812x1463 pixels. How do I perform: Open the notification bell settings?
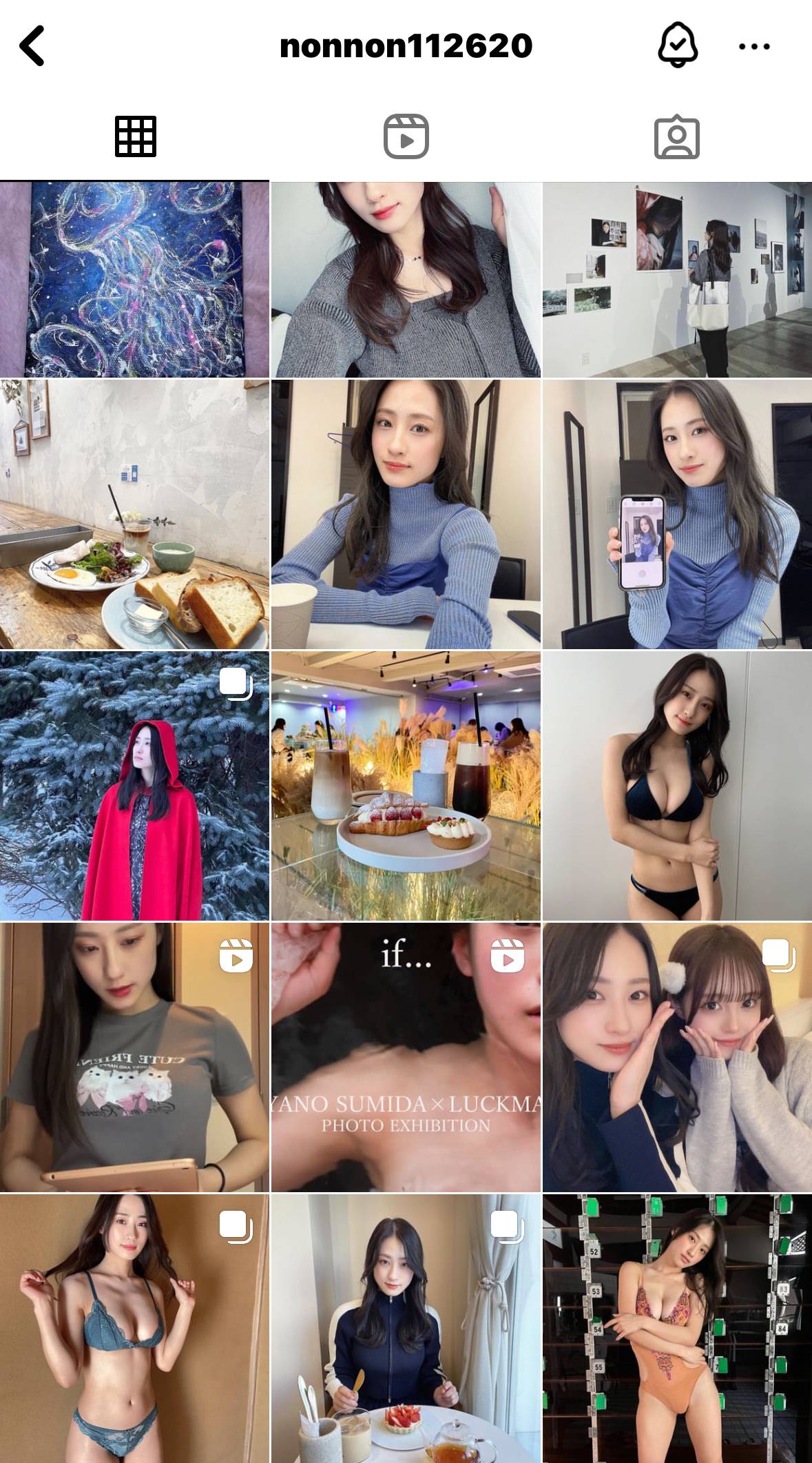(x=678, y=46)
